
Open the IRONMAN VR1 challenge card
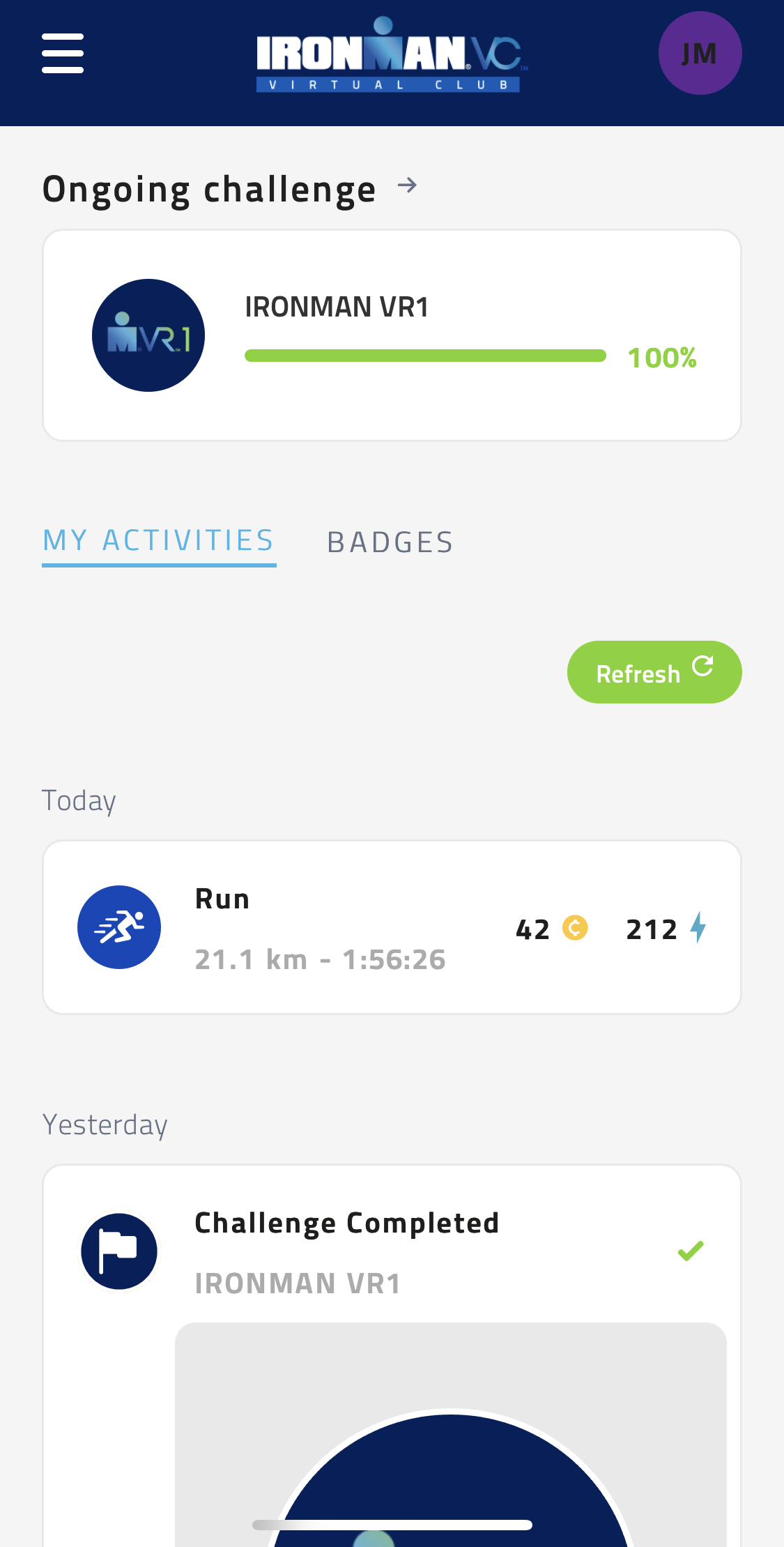[x=392, y=335]
